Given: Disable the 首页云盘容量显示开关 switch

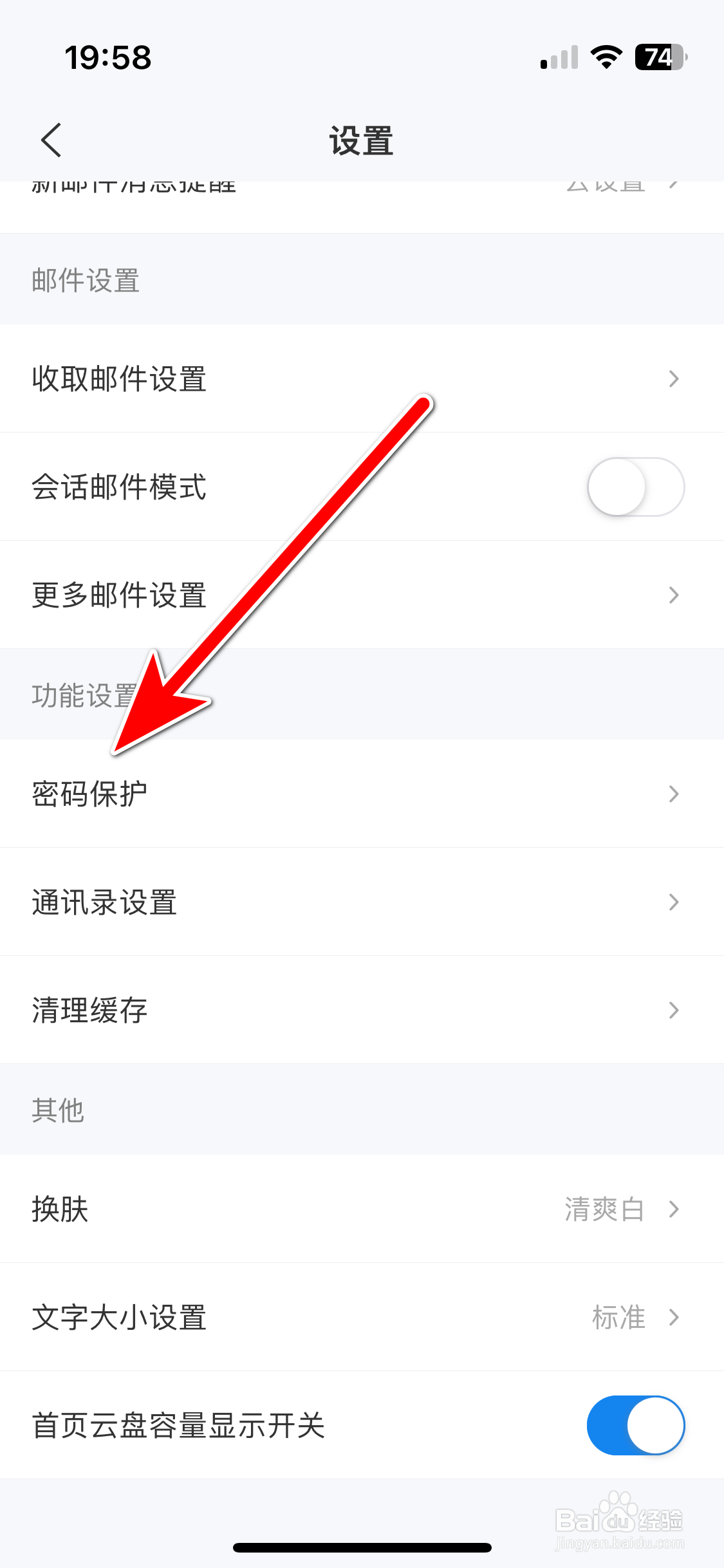Looking at the screenshot, I should (x=636, y=1425).
